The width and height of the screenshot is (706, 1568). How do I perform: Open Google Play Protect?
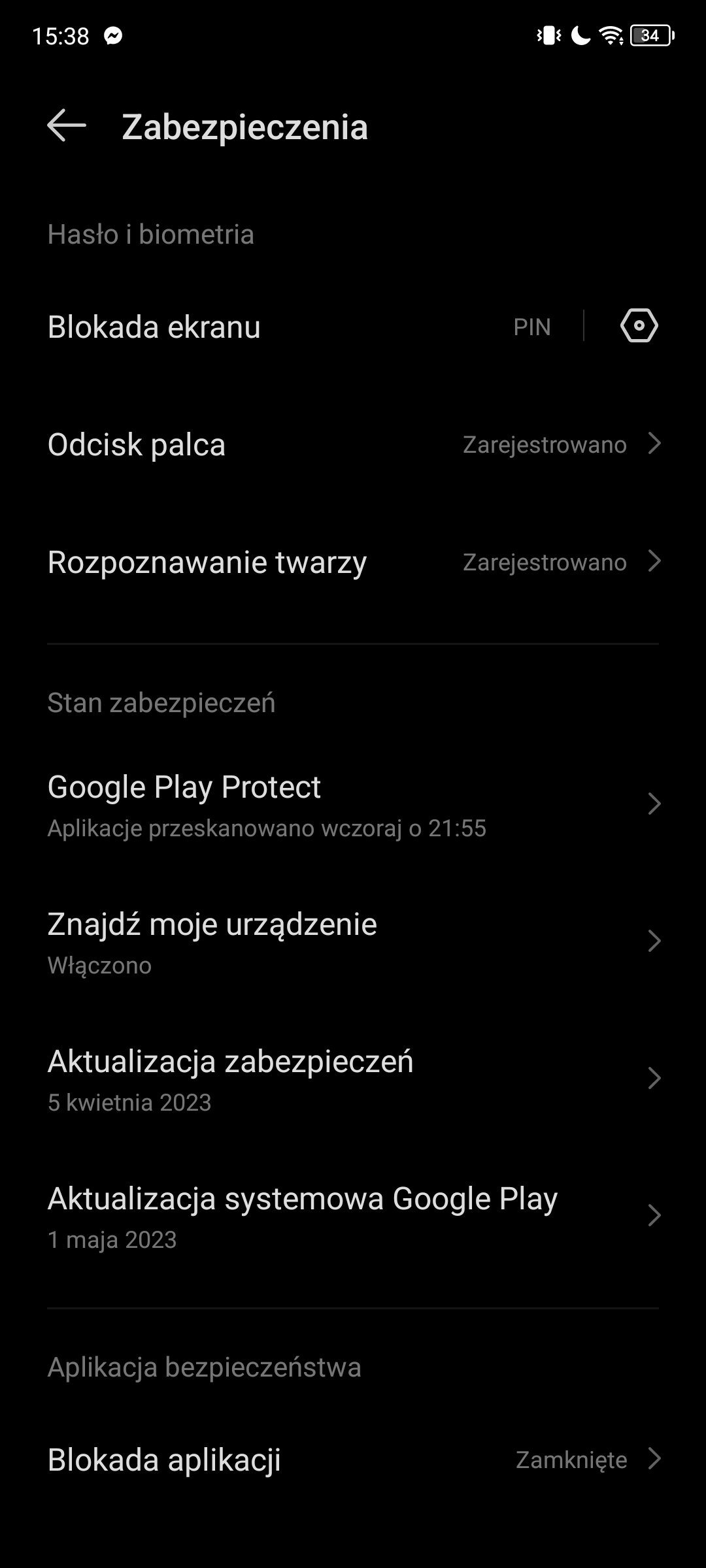(x=353, y=804)
